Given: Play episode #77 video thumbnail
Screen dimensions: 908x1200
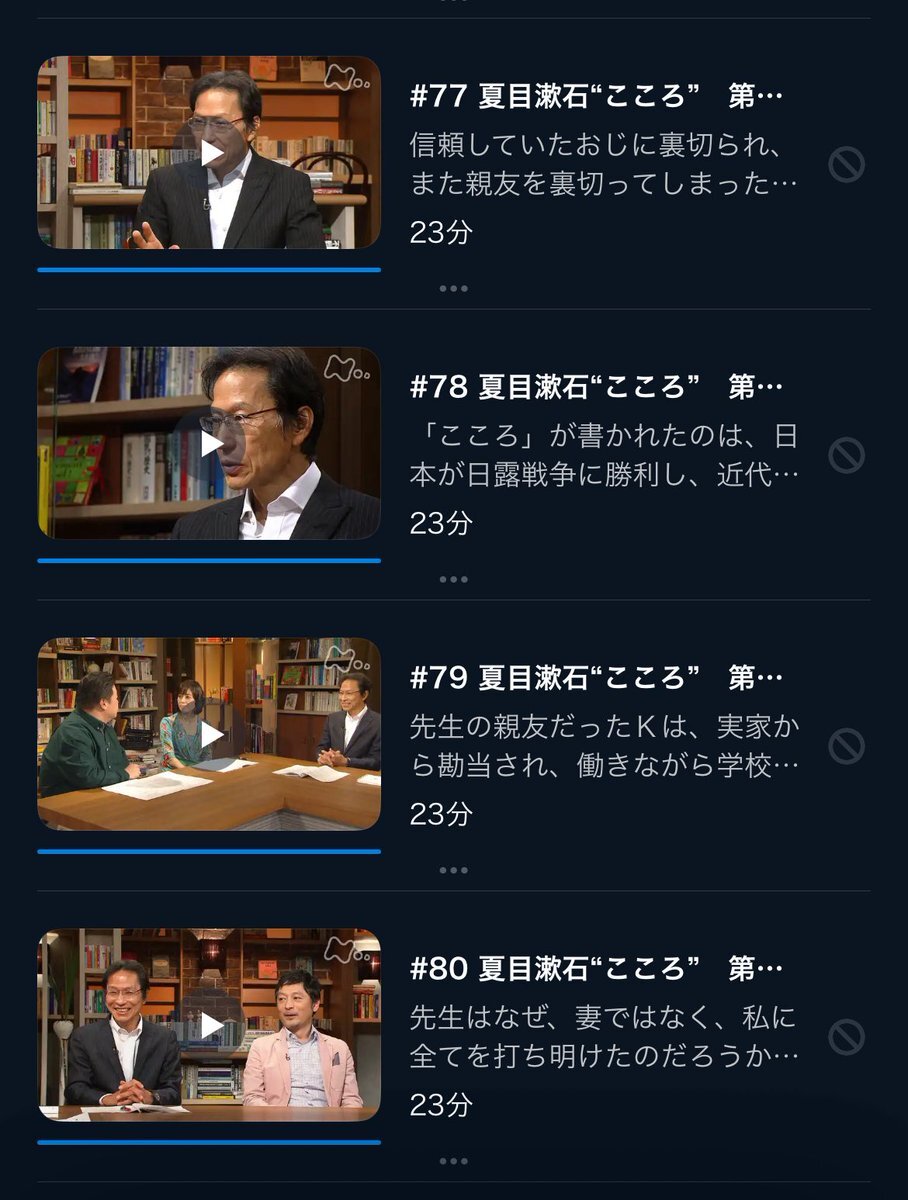Looking at the screenshot, I should [209, 152].
